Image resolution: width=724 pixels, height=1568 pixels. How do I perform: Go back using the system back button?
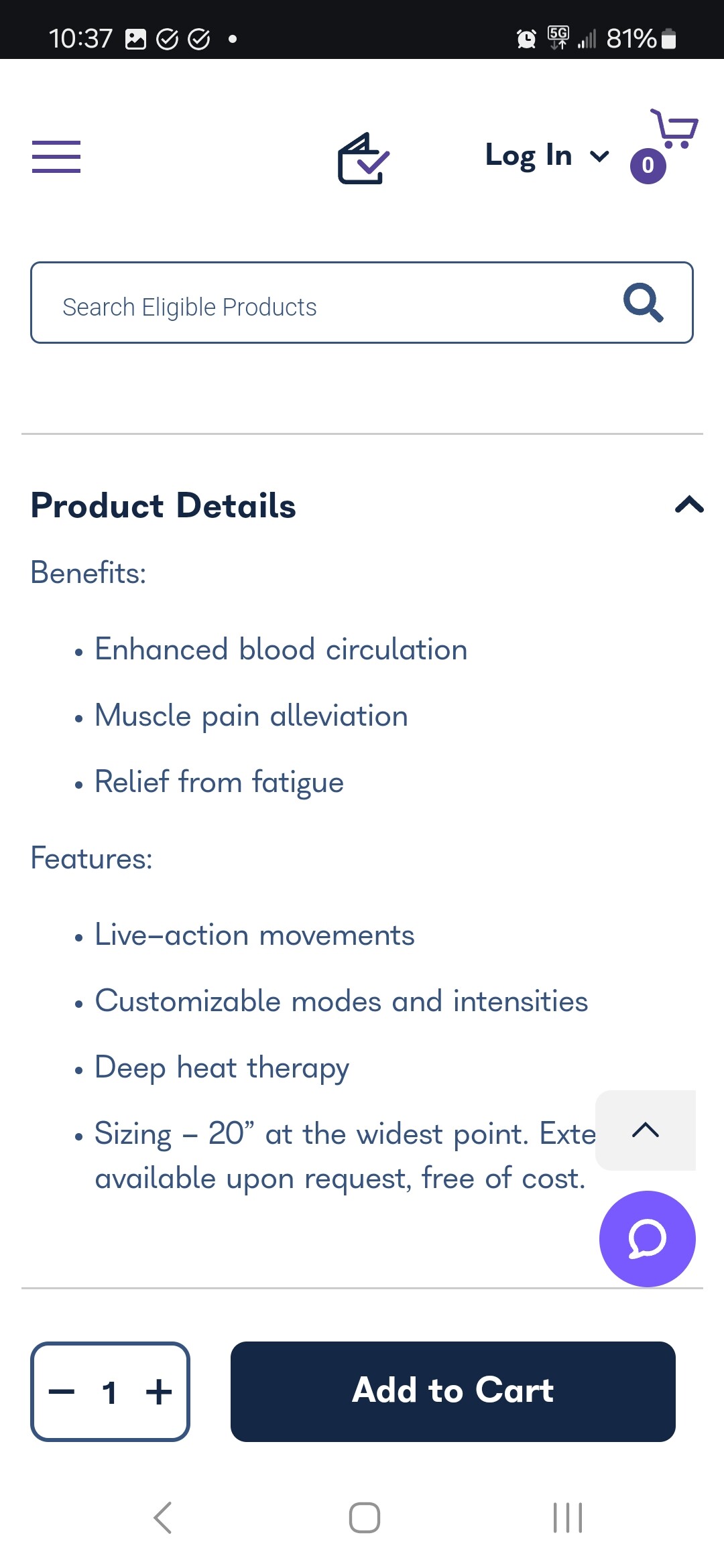[163, 1518]
